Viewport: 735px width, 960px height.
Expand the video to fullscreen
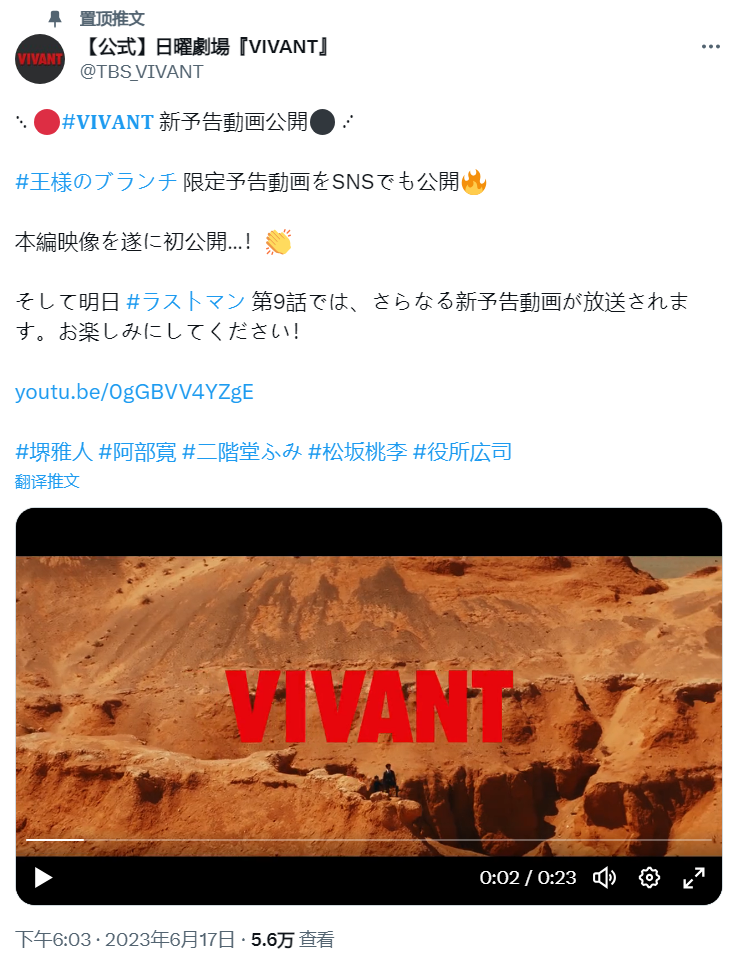[x=694, y=878]
